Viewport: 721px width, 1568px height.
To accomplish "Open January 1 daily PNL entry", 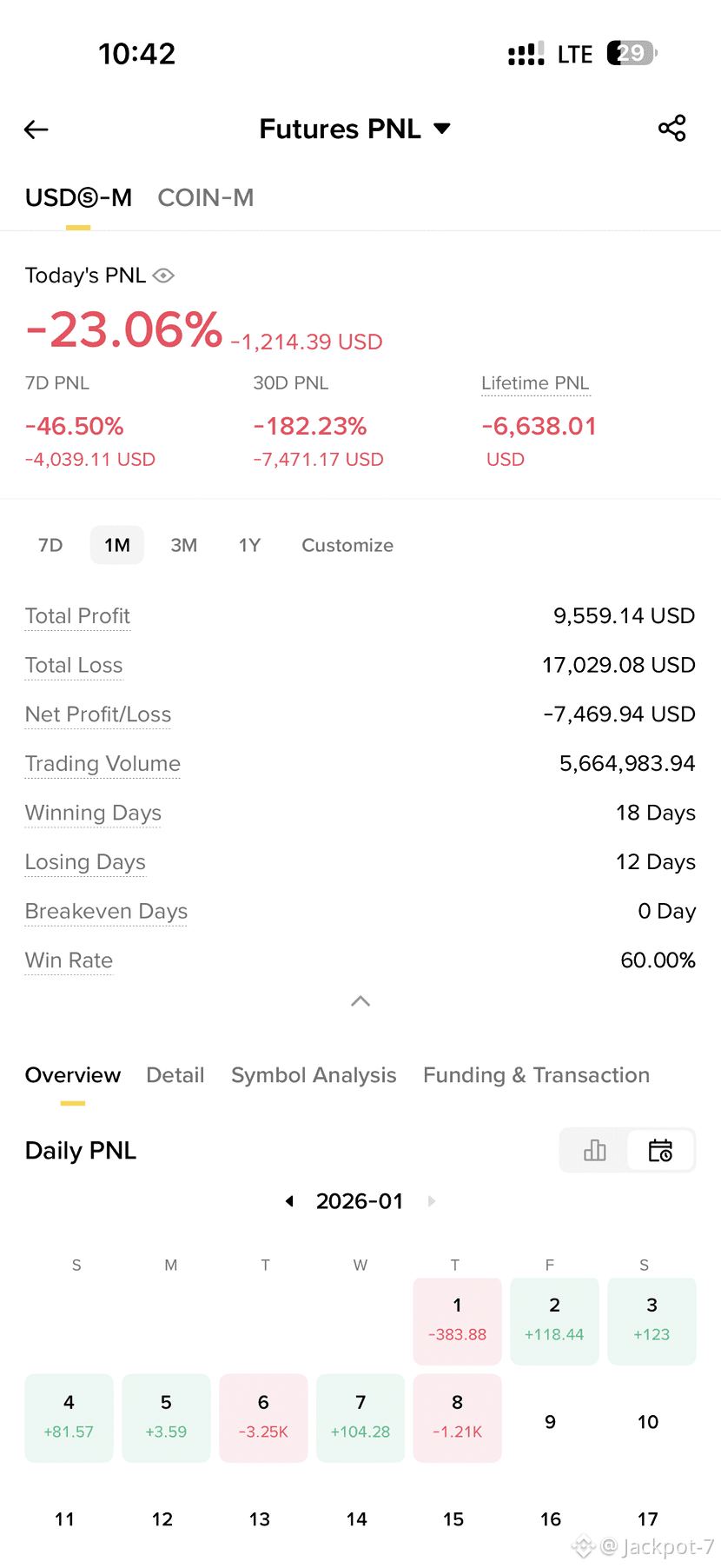I will point(457,1321).
